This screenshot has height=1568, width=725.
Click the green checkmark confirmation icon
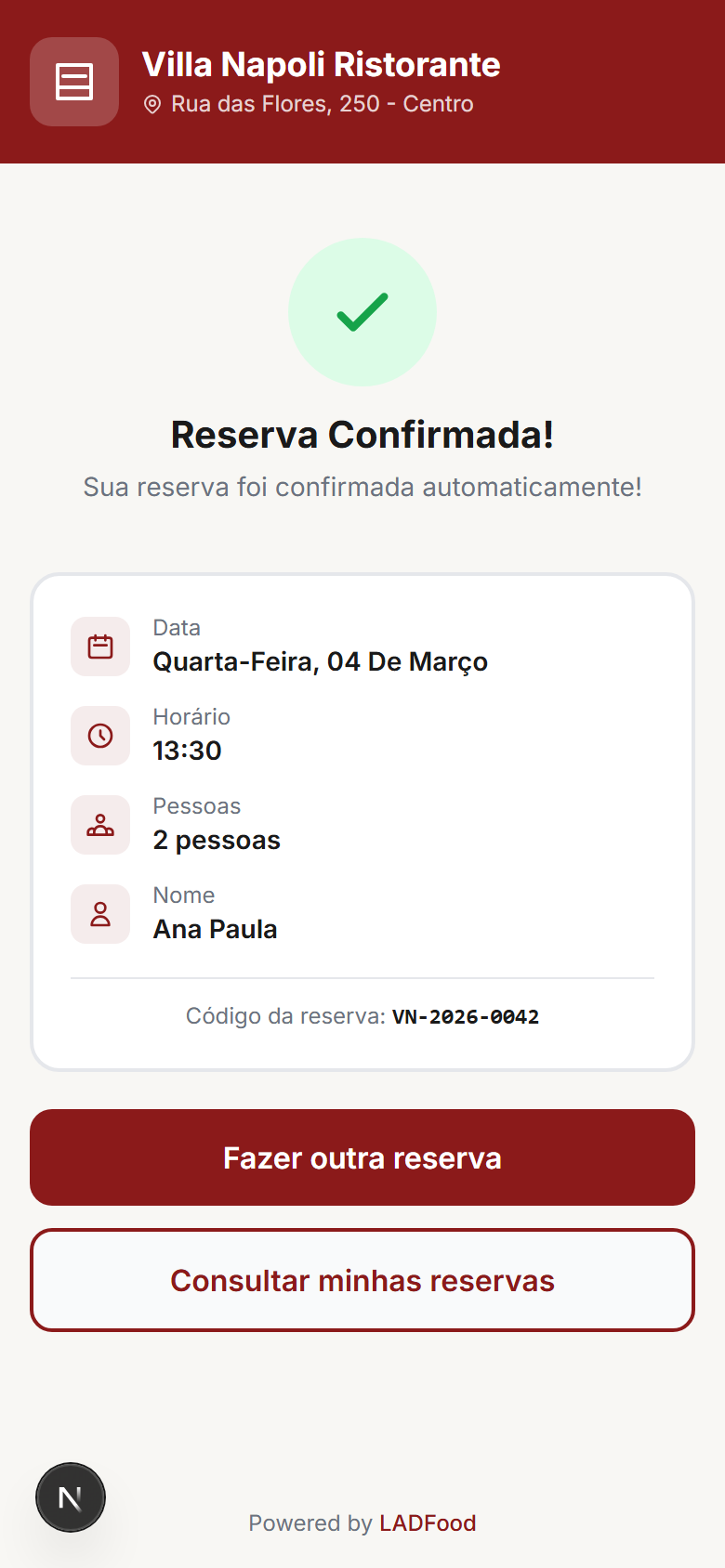(x=362, y=312)
